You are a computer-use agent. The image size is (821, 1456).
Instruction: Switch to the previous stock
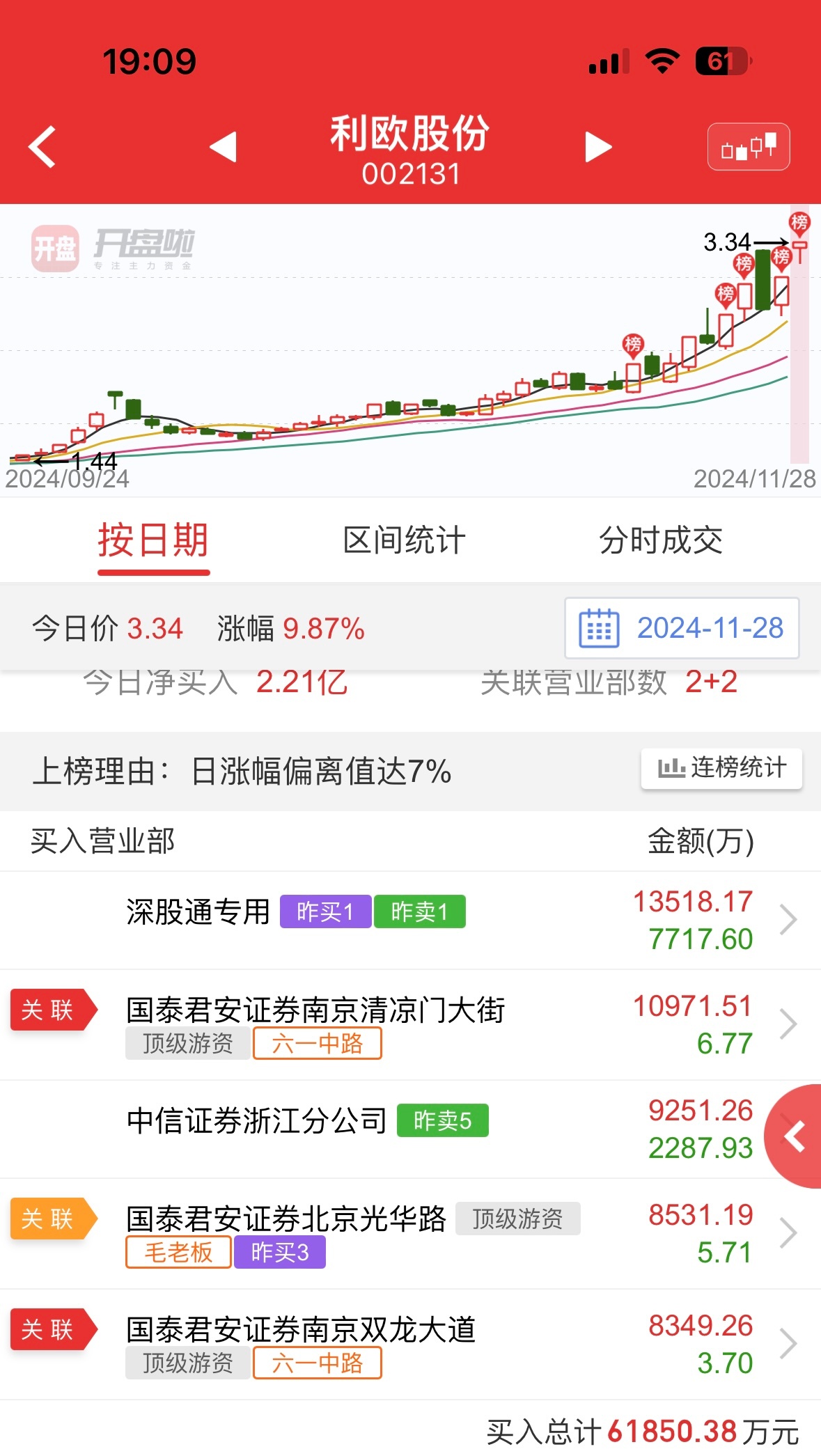click(224, 147)
